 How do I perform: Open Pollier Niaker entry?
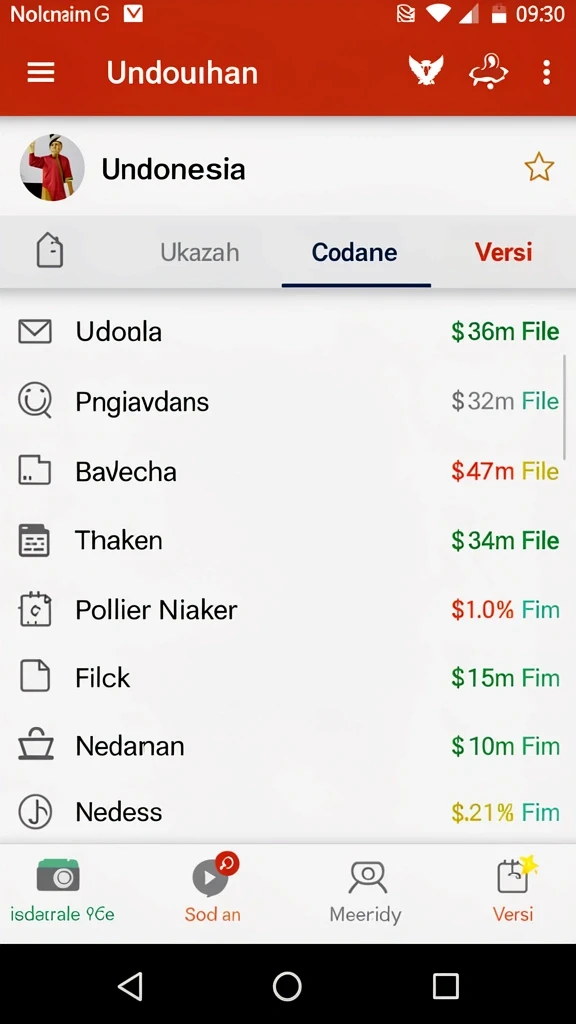click(x=288, y=611)
